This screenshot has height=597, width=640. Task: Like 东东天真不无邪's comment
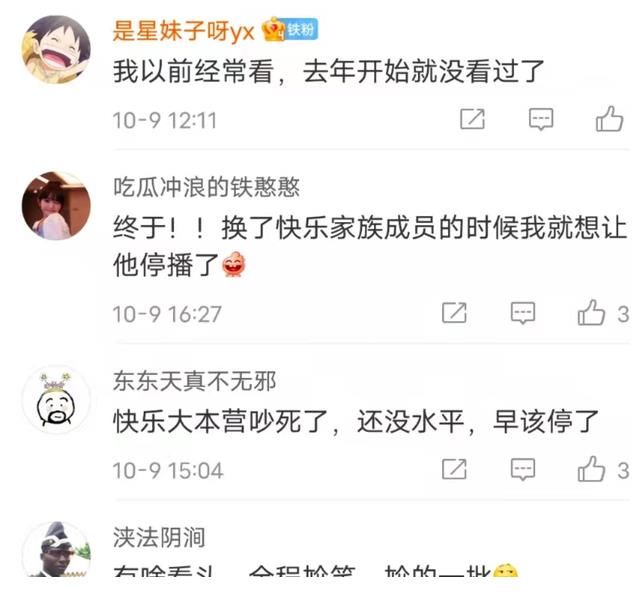coord(592,469)
